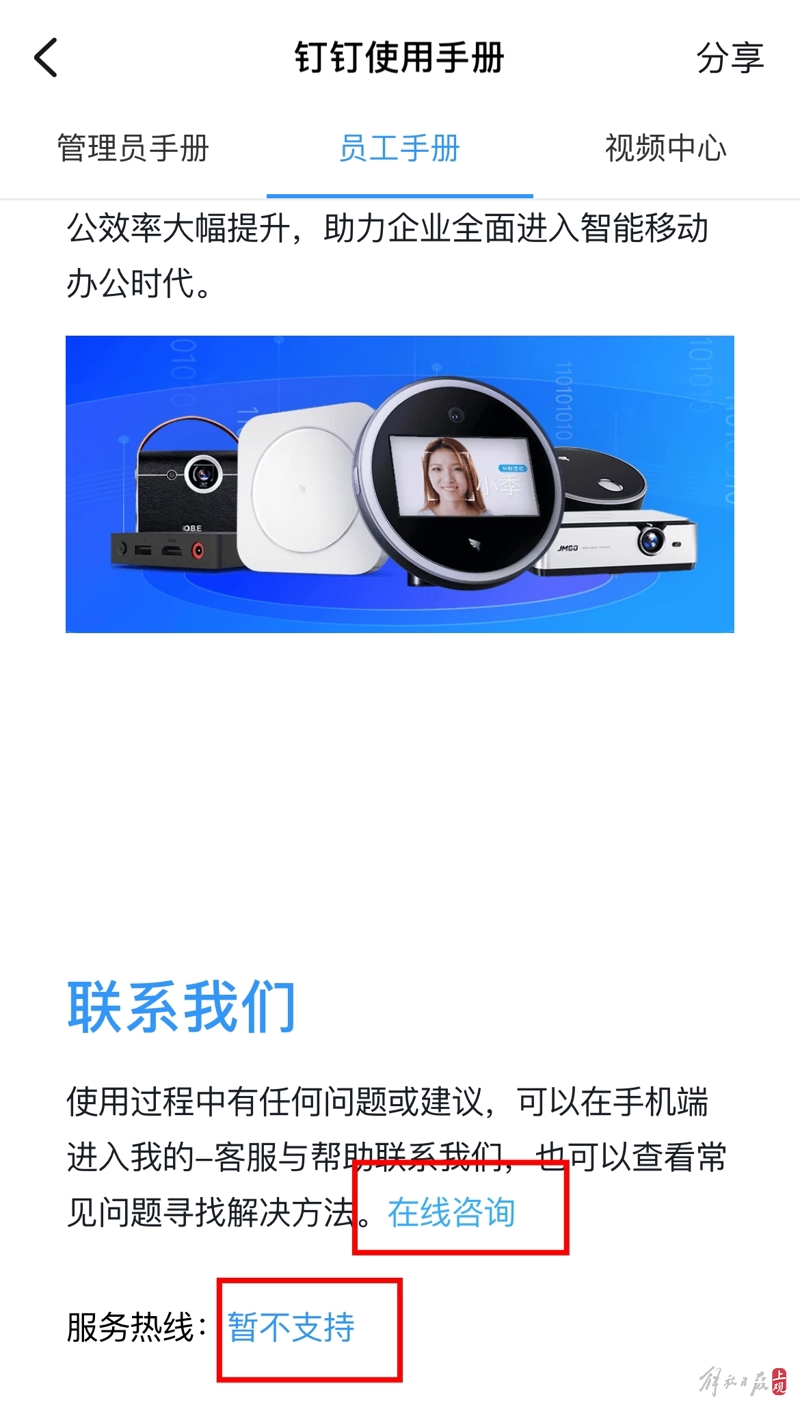Tap the 暂不支持 hotline link
800x1407 pixels.
(291, 1327)
